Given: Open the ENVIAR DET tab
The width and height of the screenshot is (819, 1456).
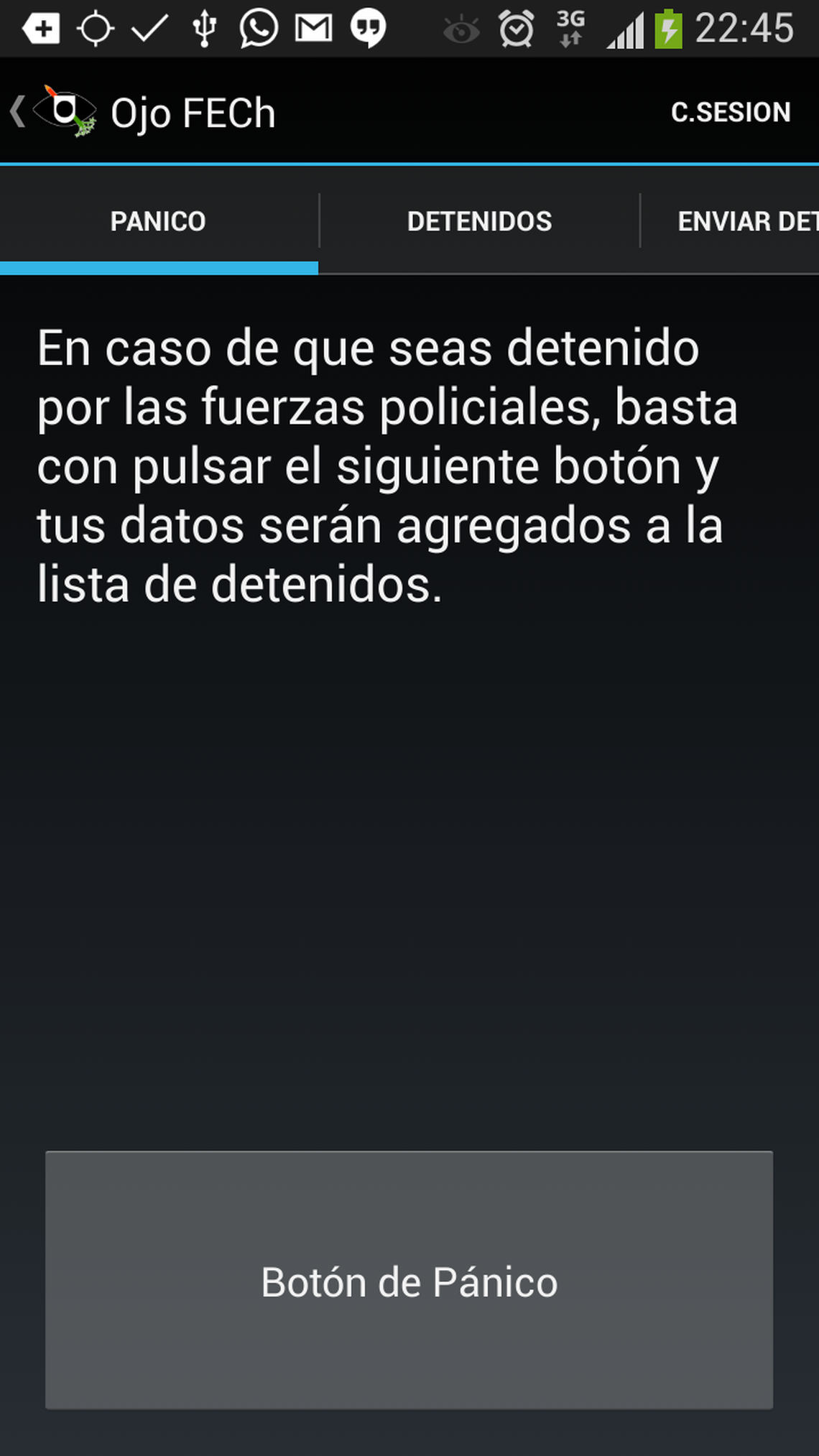Looking at the screenshot, I should pyautogui.click(x=740, y=221).
